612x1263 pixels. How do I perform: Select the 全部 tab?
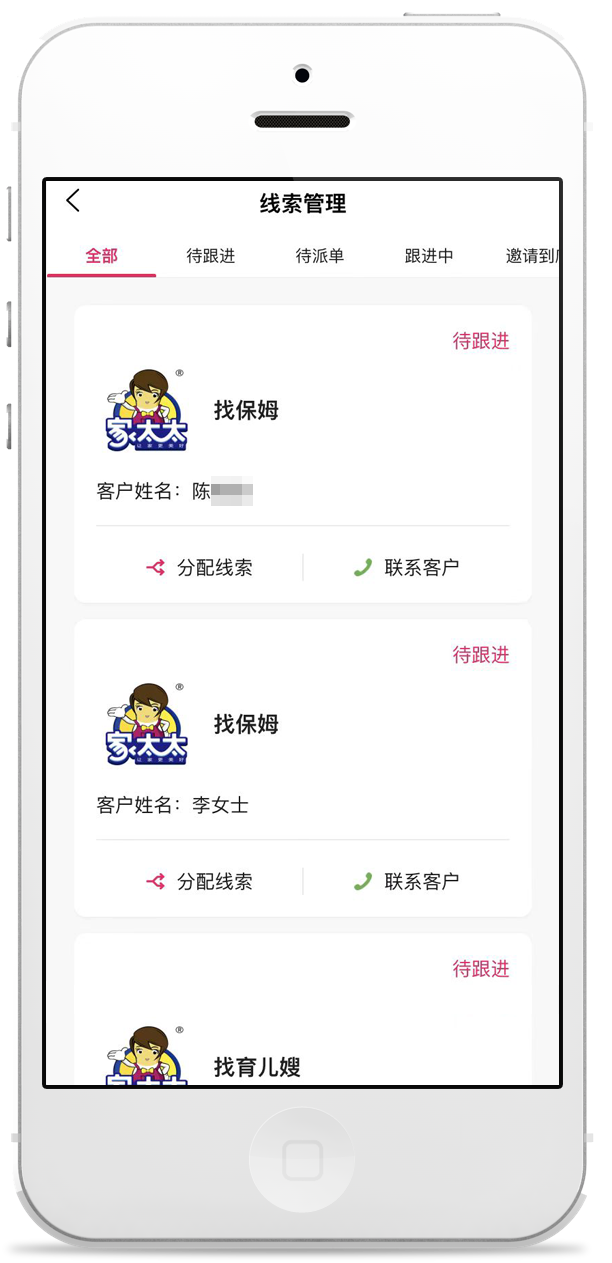point(102,256)
